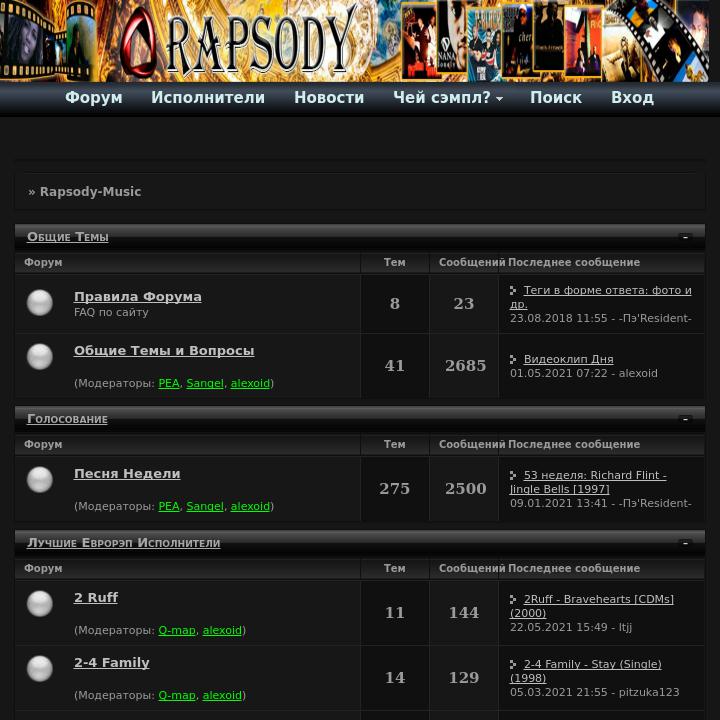Open last post 2-4 Family - Stay
This screenshot has height=720, width=720.
[x=592, y=664]
